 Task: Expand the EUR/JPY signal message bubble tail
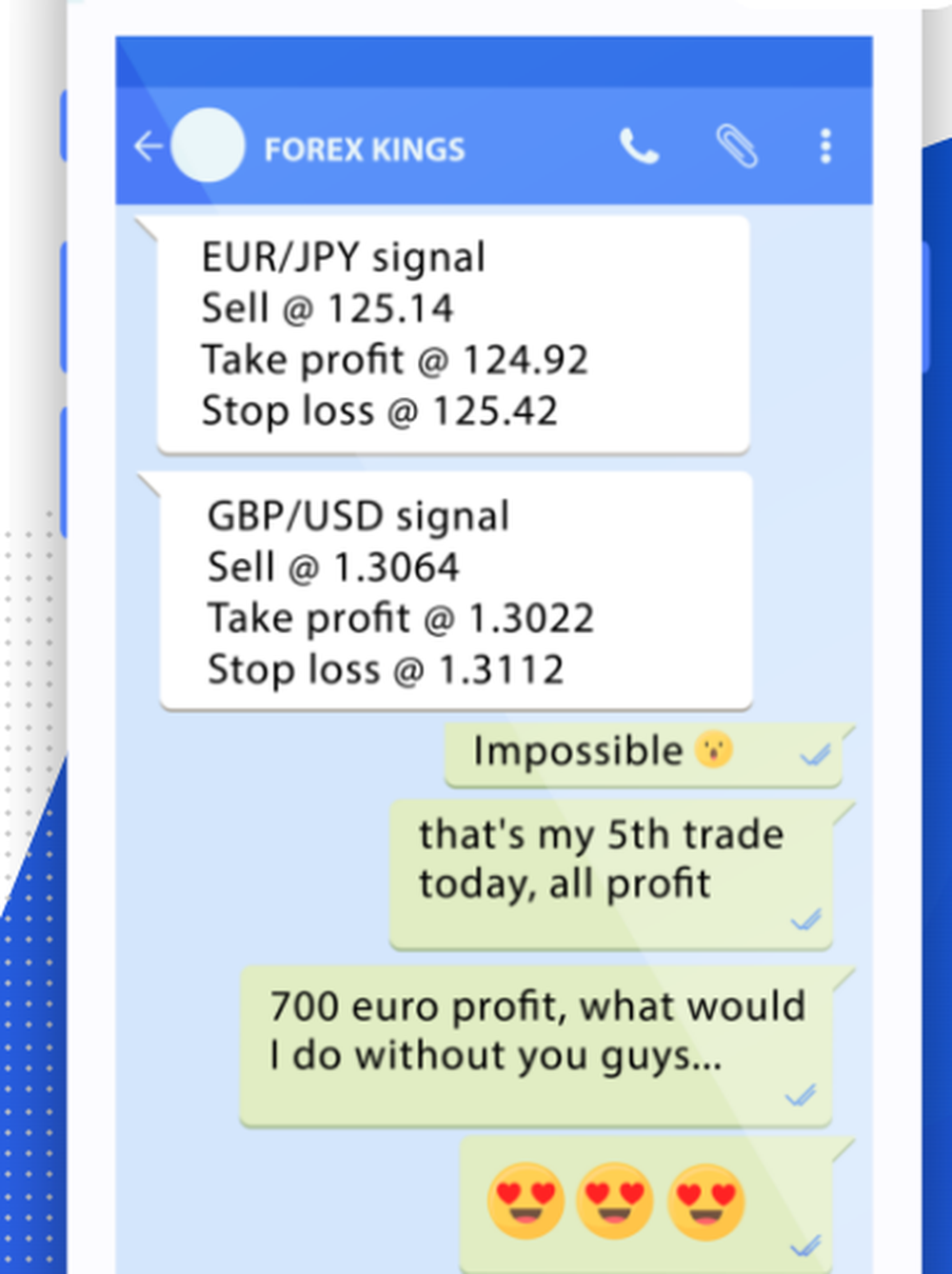145,229
